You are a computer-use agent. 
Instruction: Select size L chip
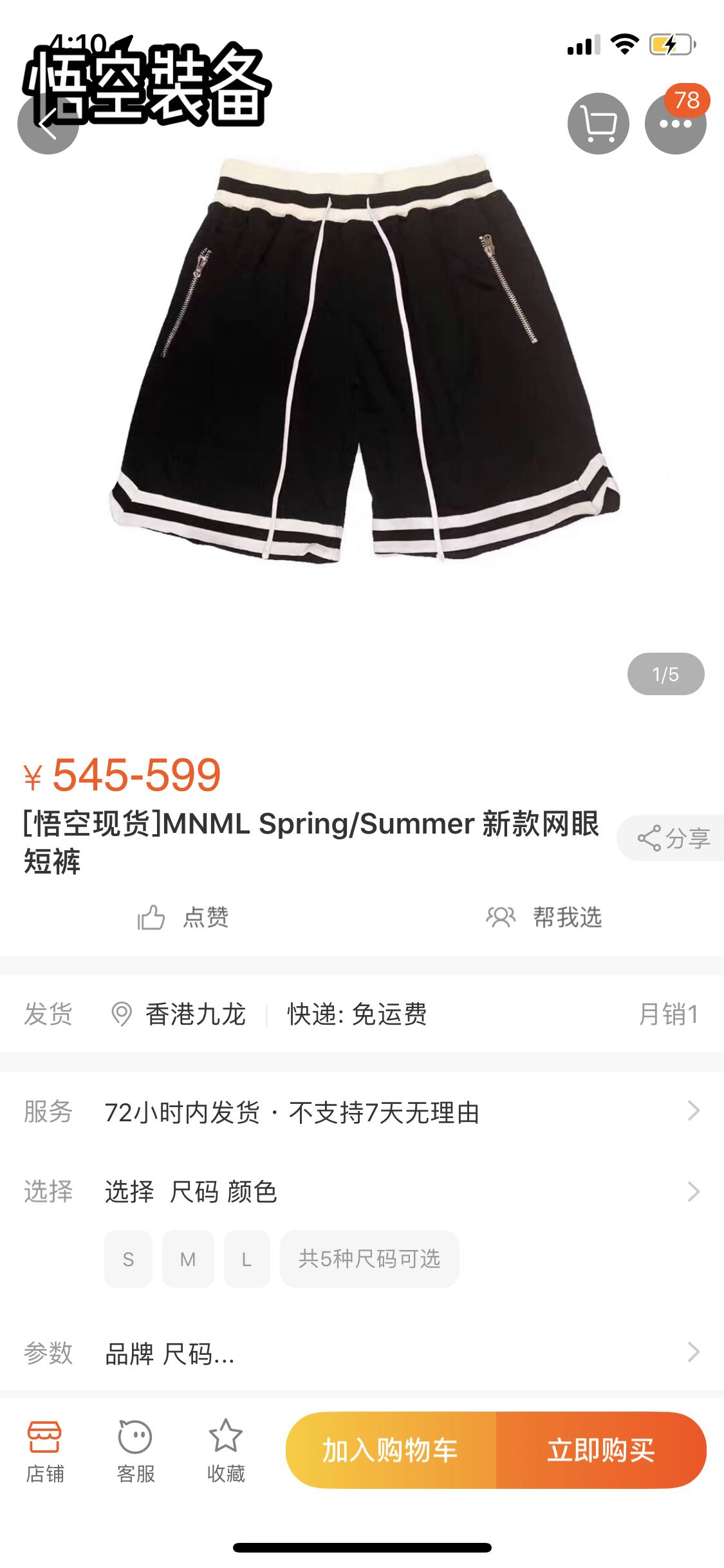246,1259
